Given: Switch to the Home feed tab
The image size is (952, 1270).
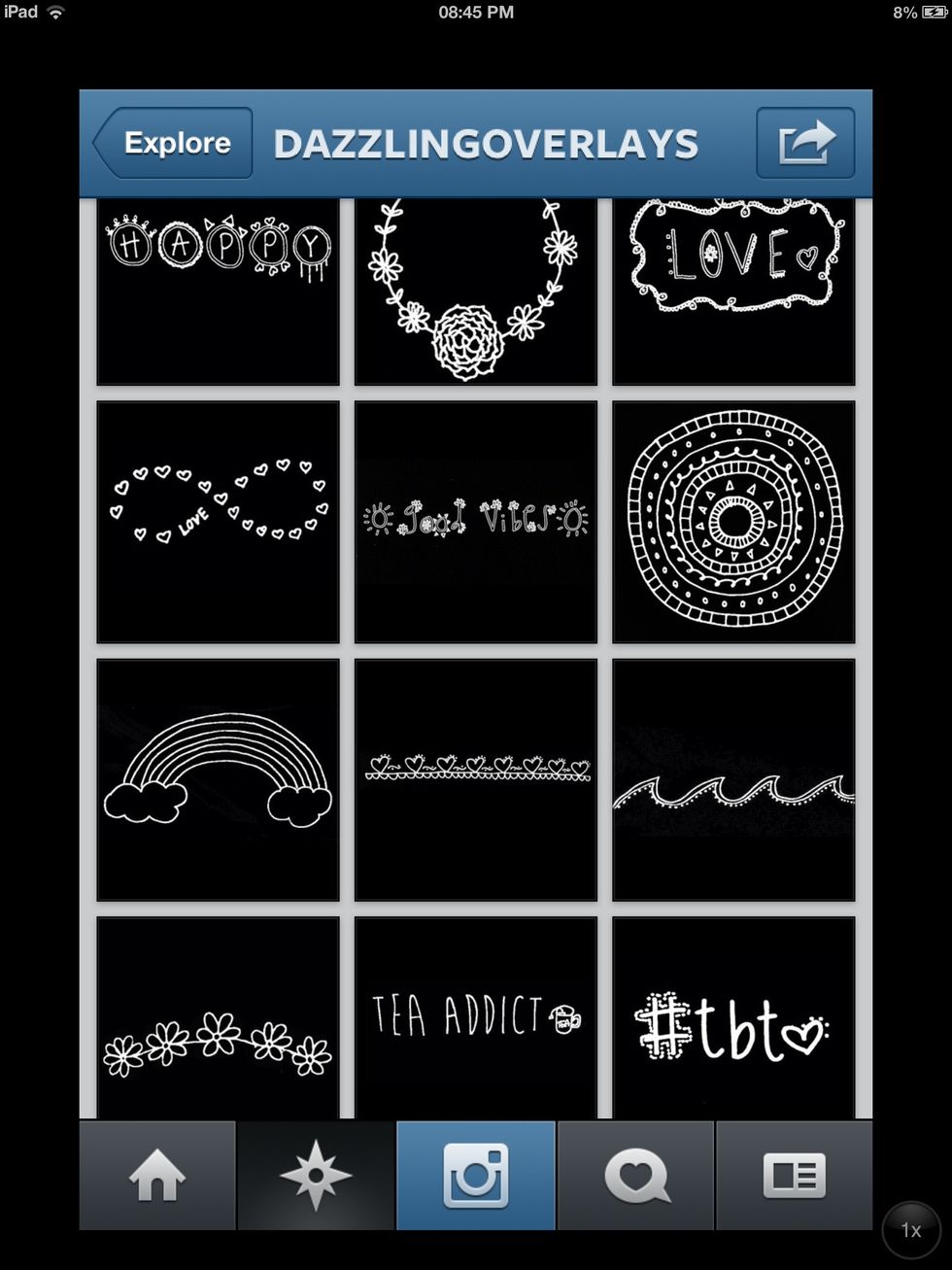Looking at the screenshot, I should tap(157, 1176).
